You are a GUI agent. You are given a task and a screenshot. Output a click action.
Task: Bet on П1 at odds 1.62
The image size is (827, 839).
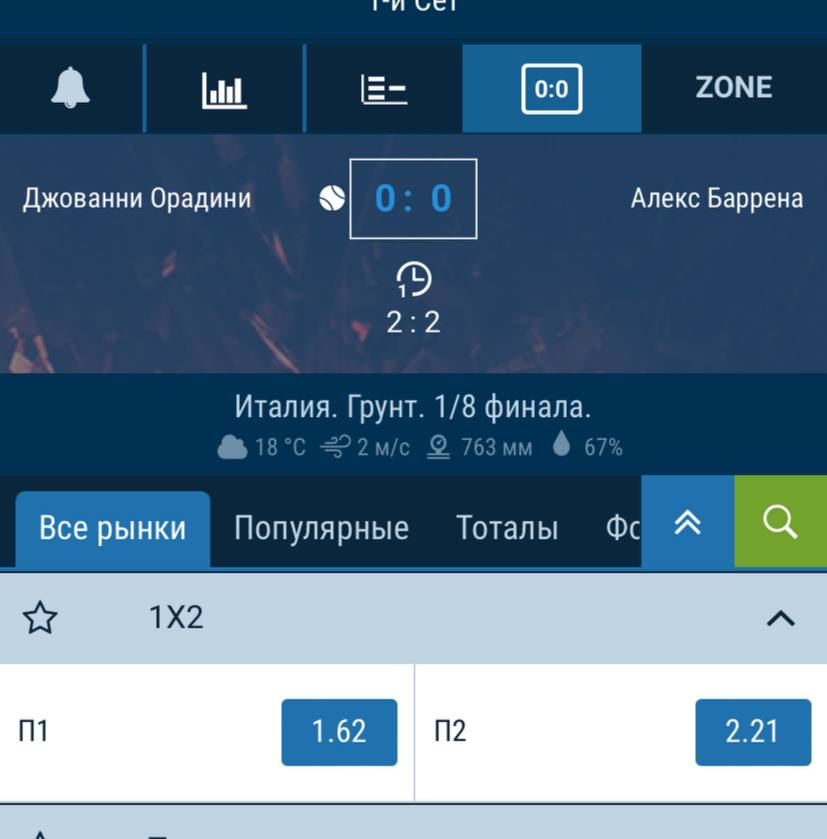339,732
